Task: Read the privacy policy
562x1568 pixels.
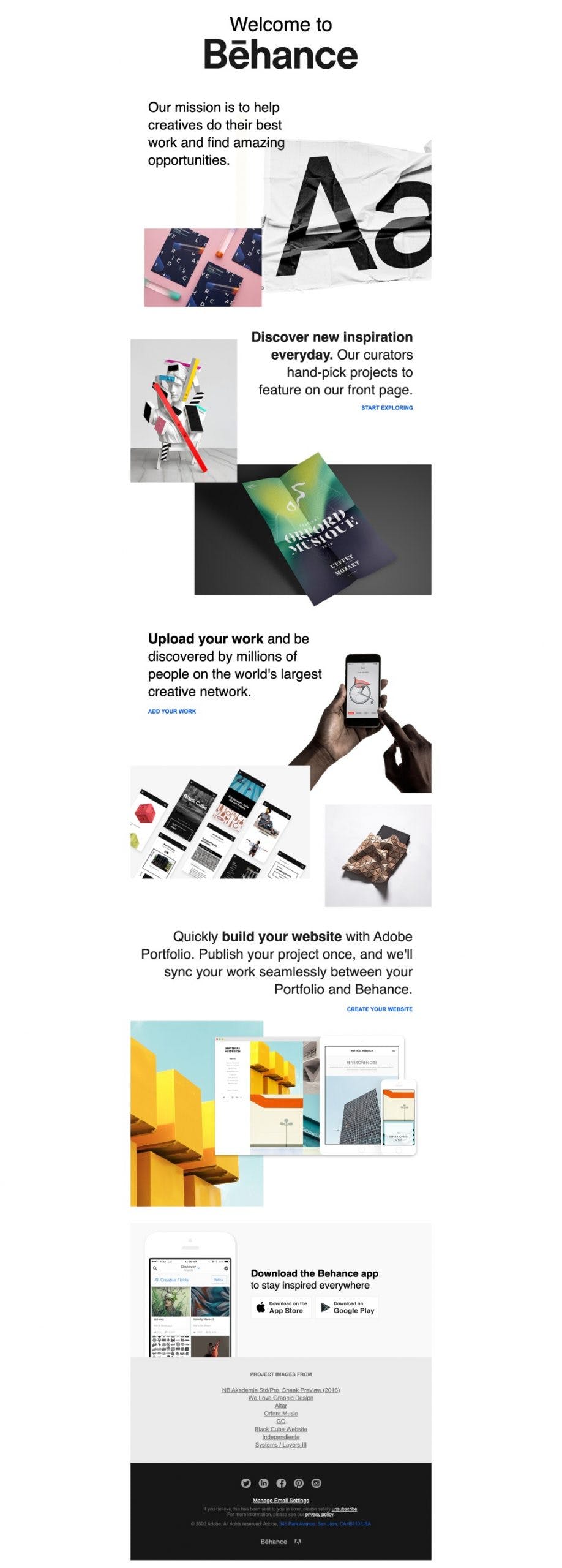Action: 319,1514
